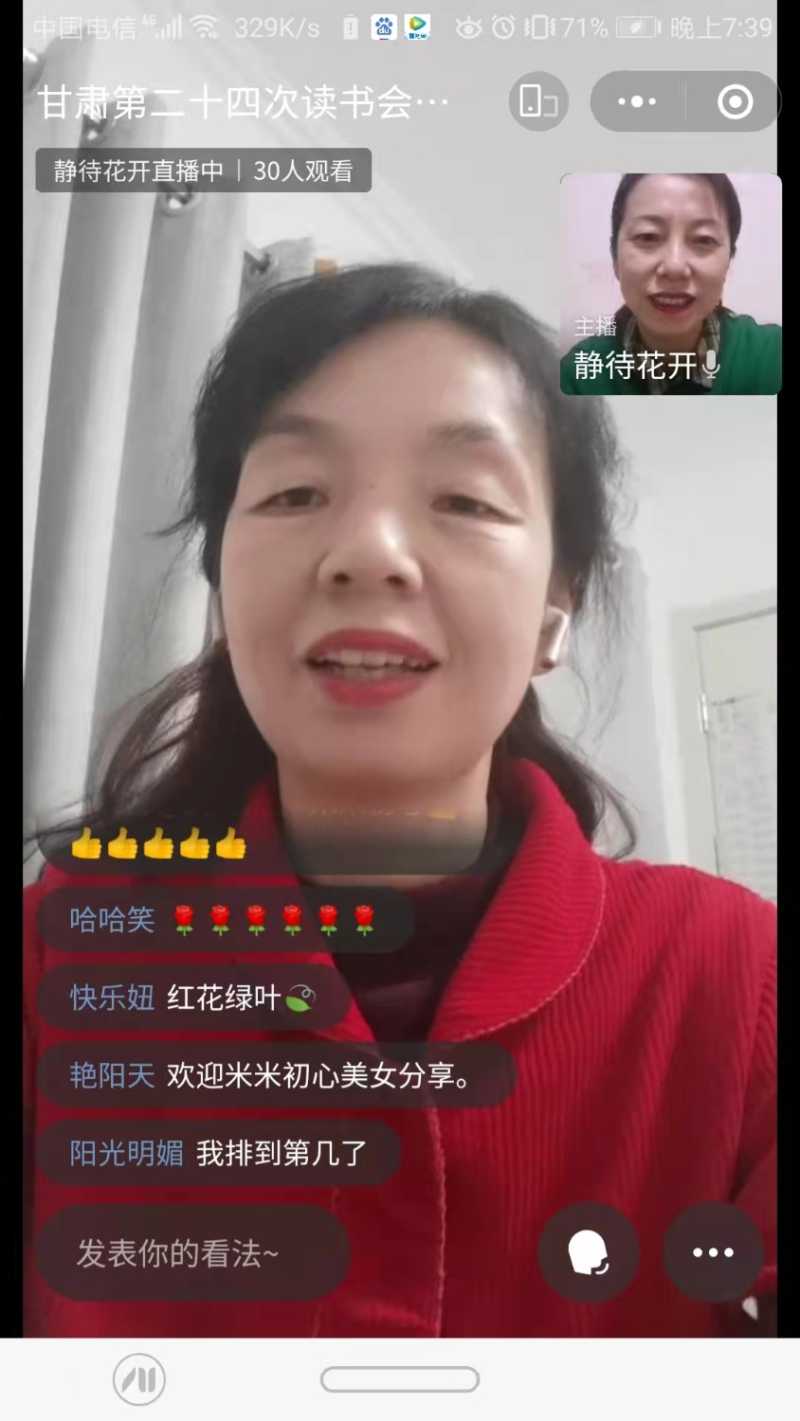Viewport: 800px width, 1421px height.
Task: Open the three-dot more options button
Action: (713, 1252)
